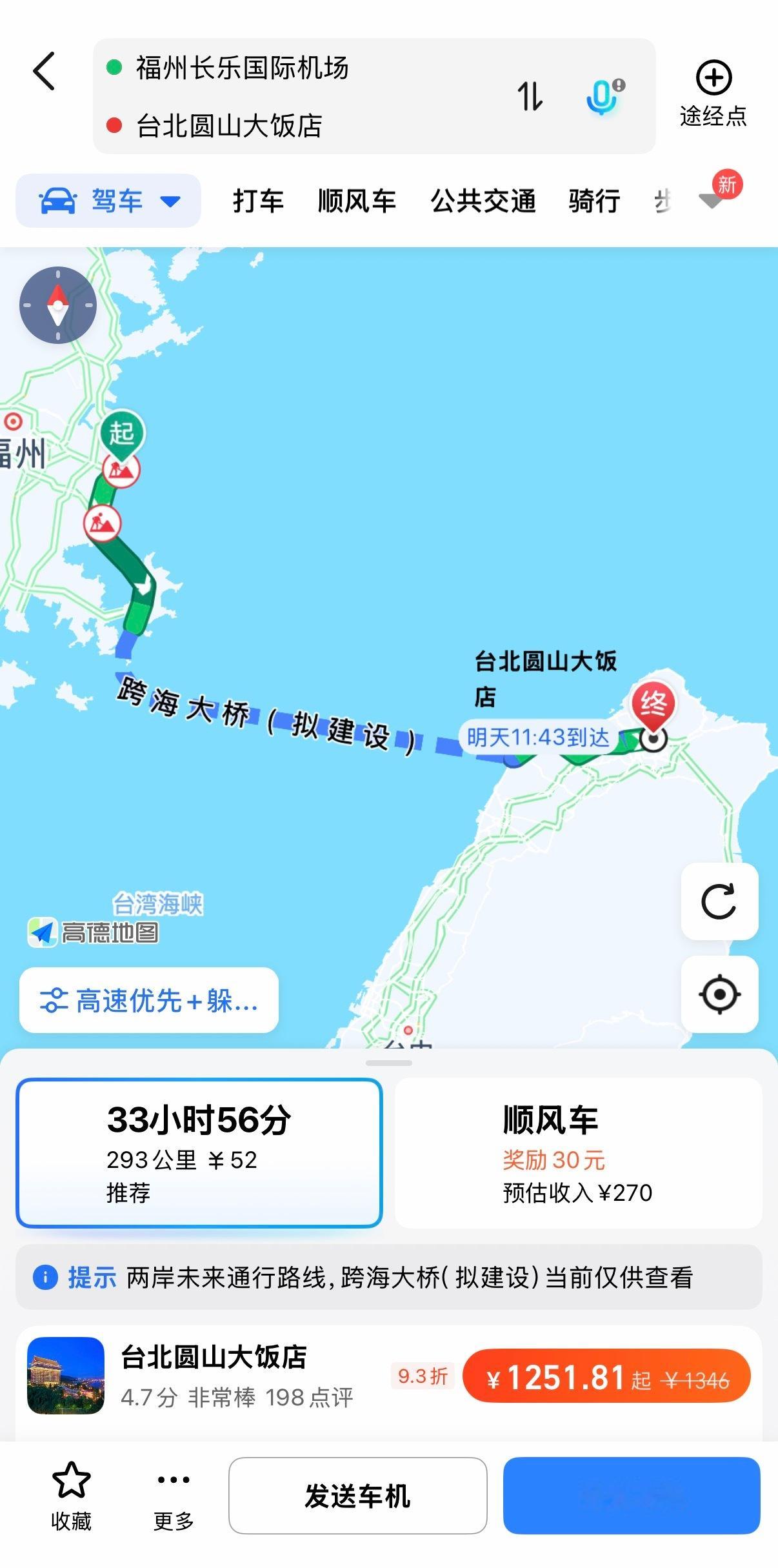Screen dimensions: 778x1568
Task: Edit the destination field 台北圆山大饭店
Action: pos(232,126)
